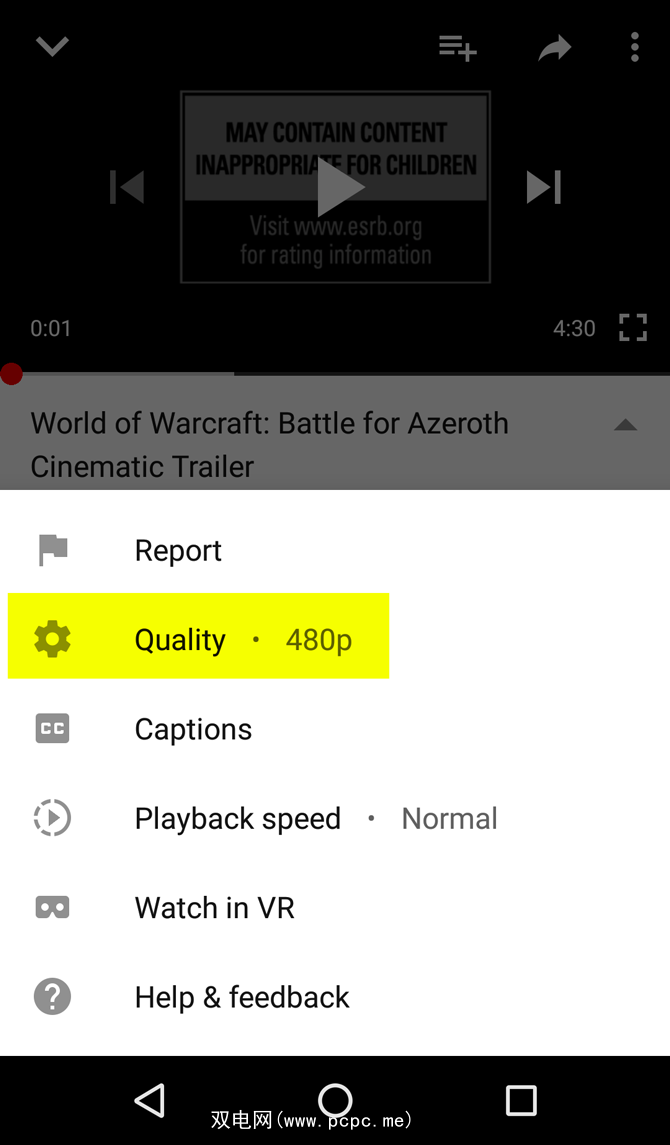
Task: Skip to the next video
Action: [x=544, y=187]
